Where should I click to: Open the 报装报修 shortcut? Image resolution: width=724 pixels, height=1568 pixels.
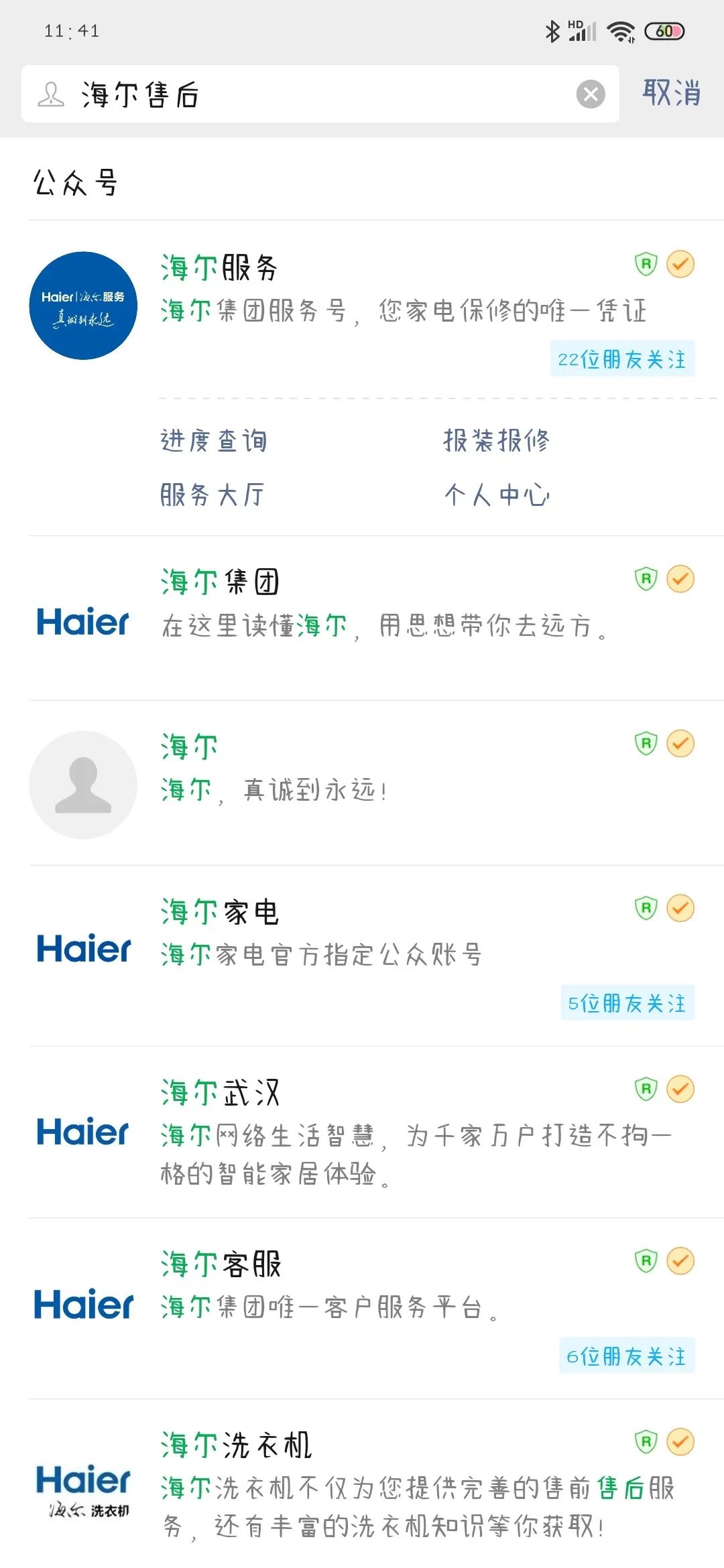pos(496,441)
